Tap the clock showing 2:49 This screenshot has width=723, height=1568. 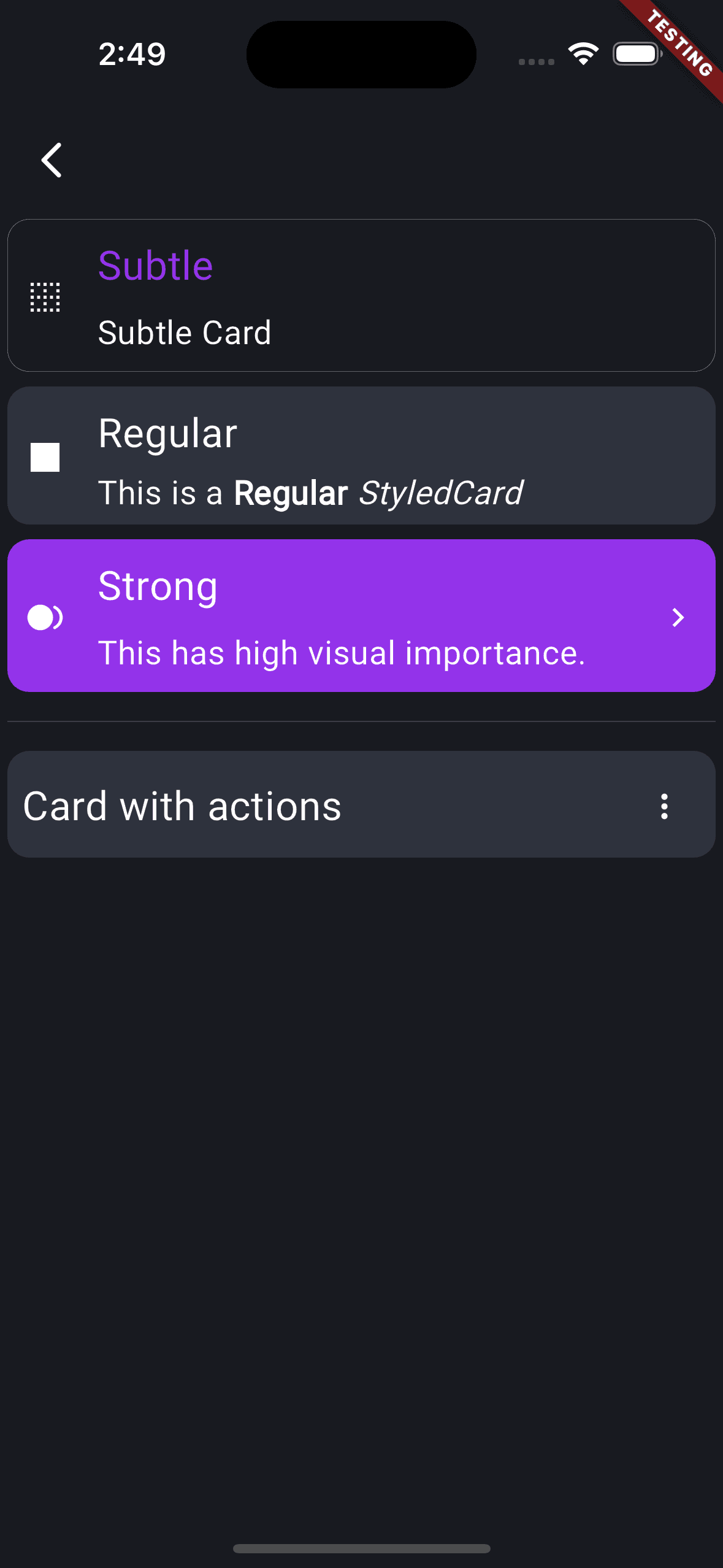131,54
